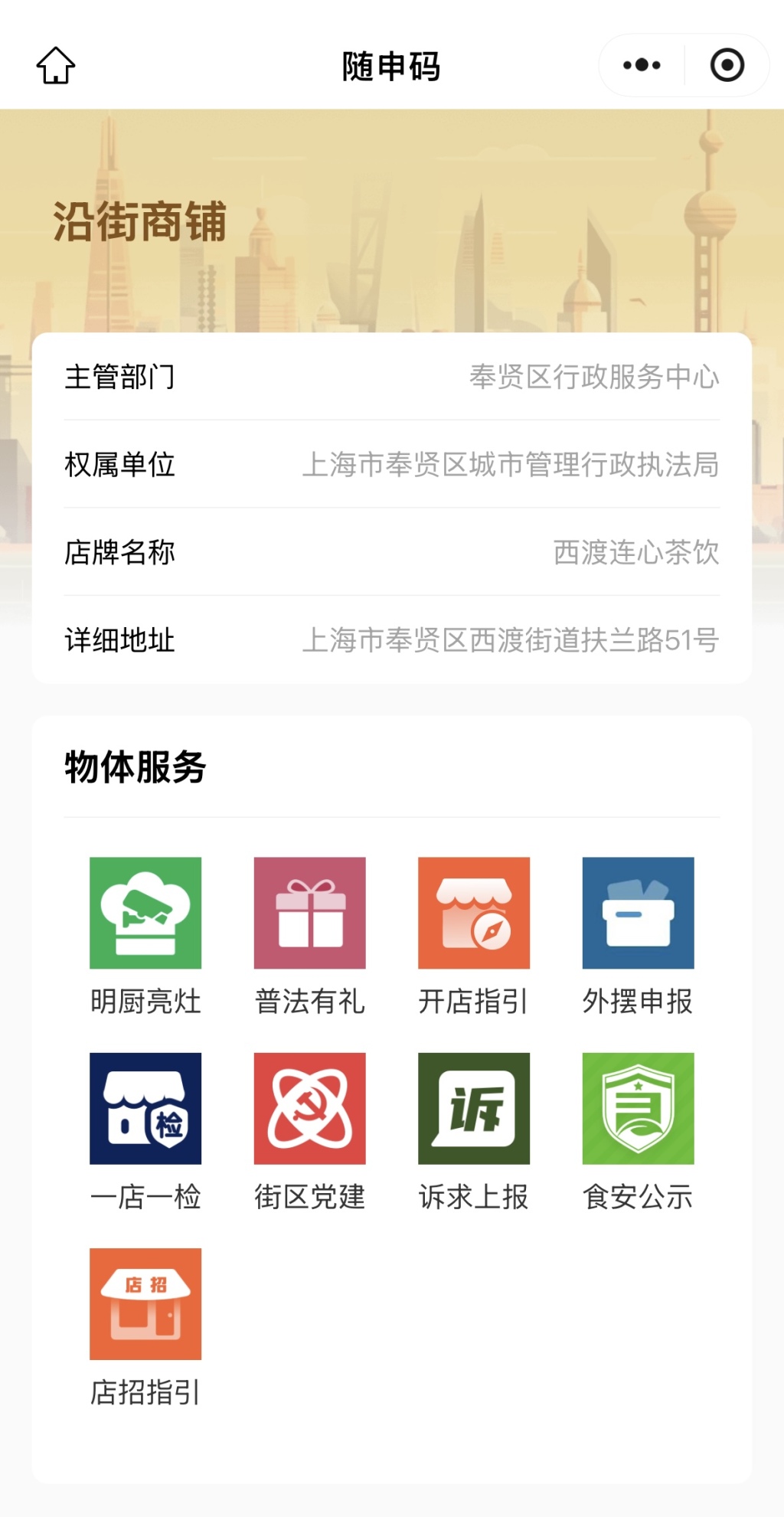This screenshot has height=1517, width=784.
Task: Select the 普法有礼 service
Action: (x=310, y=913)
